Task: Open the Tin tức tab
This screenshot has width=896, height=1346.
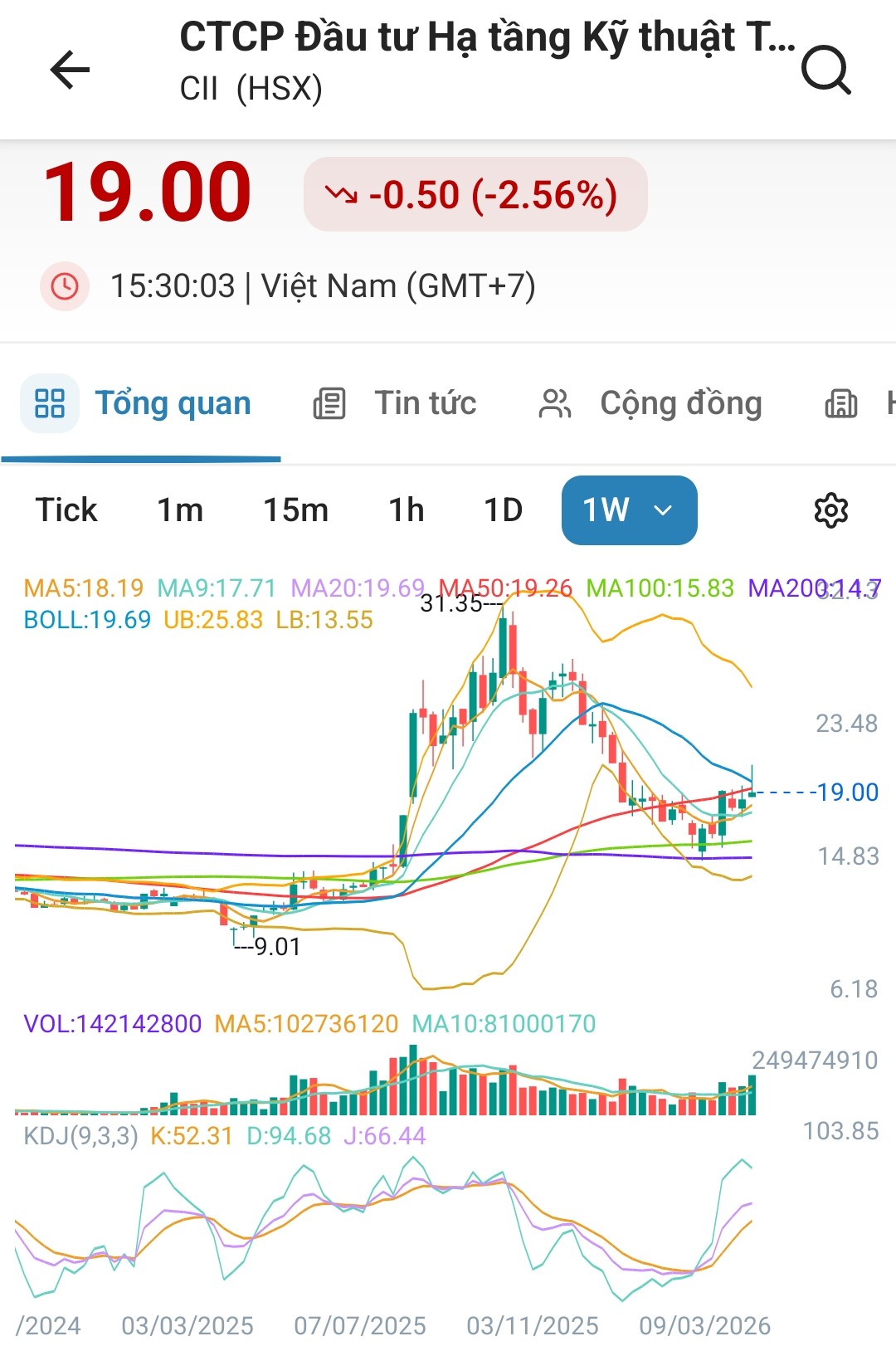Action: pos(395,403)
